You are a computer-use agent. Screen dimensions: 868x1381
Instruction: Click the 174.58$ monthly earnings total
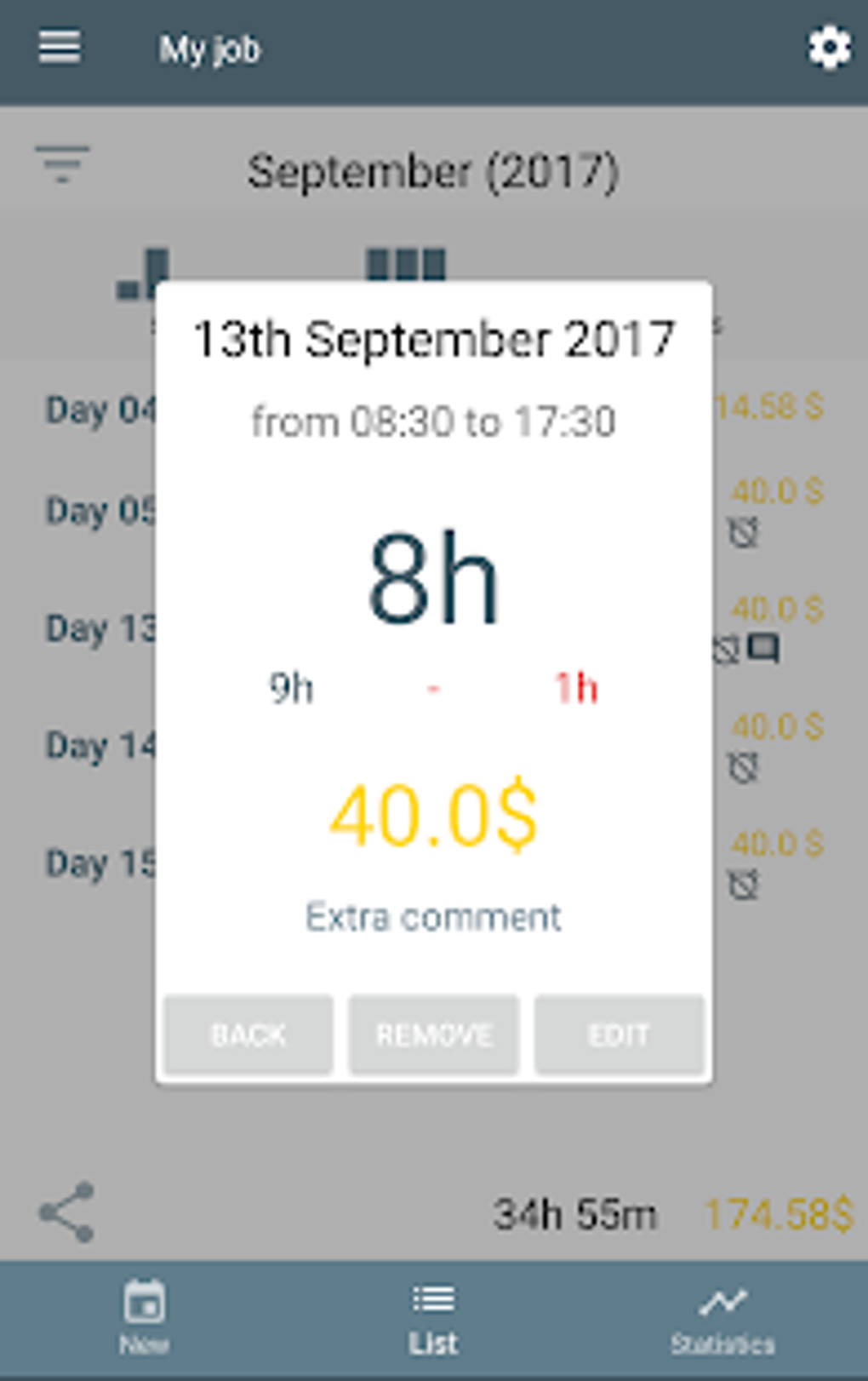pyautogui.click(x=779, y=1211)
